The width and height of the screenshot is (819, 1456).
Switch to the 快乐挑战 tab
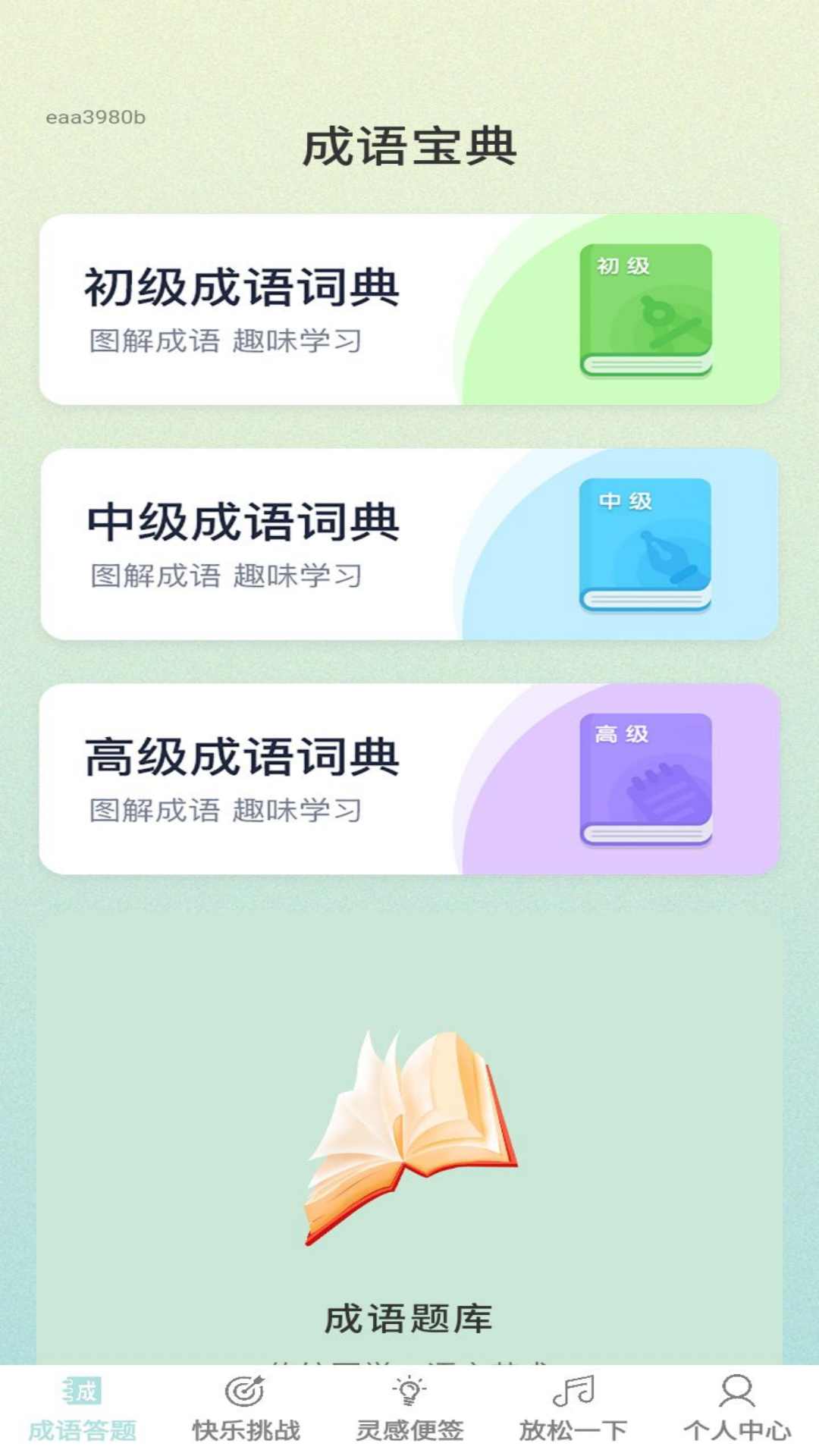pyautogui.click(x=246, y=1410)
